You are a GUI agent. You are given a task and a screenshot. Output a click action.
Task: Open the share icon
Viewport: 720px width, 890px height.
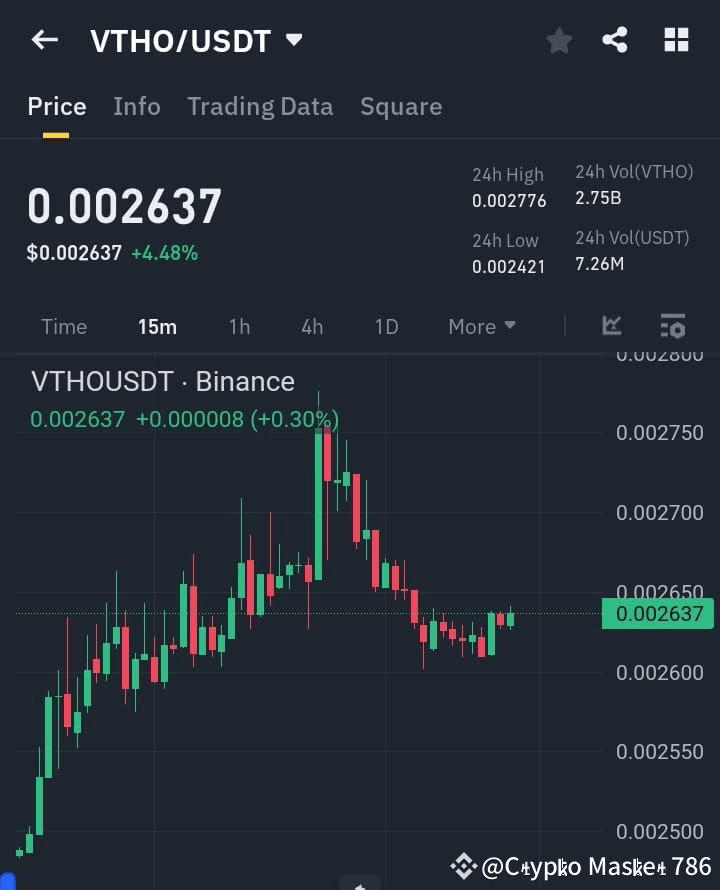616,40
